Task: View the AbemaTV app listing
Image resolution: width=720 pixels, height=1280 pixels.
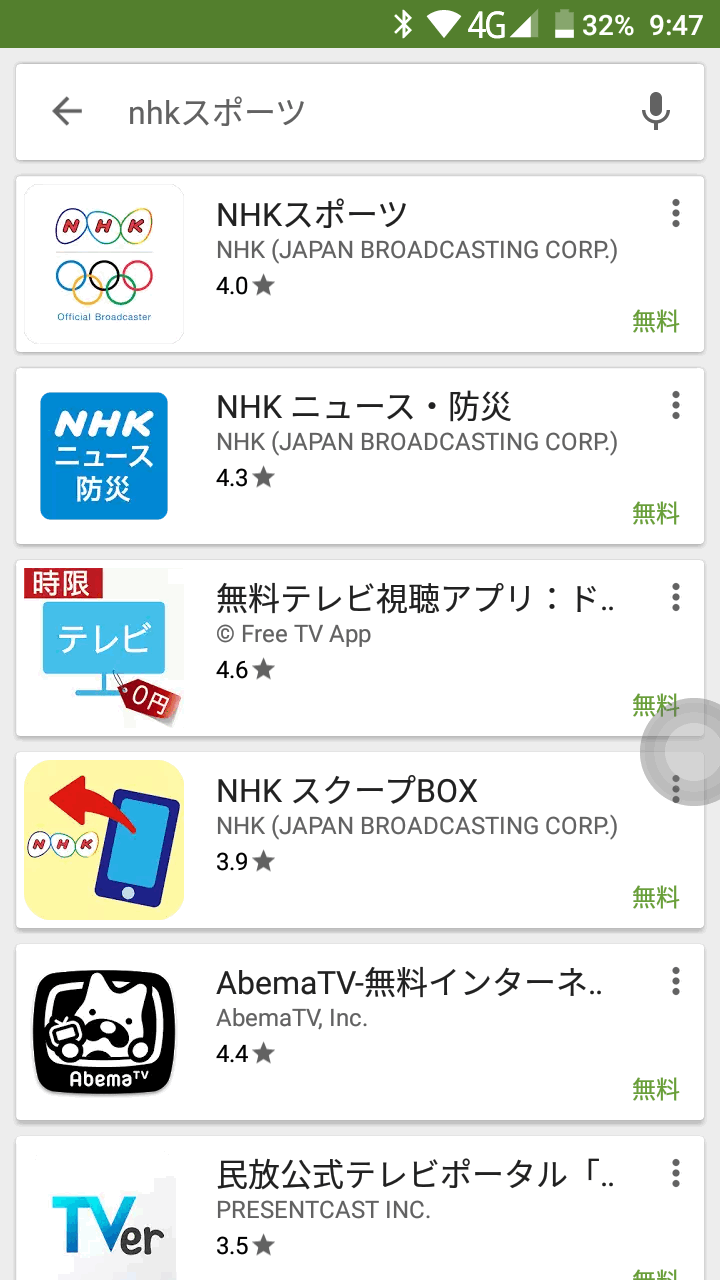Action: pos(360,1033)
